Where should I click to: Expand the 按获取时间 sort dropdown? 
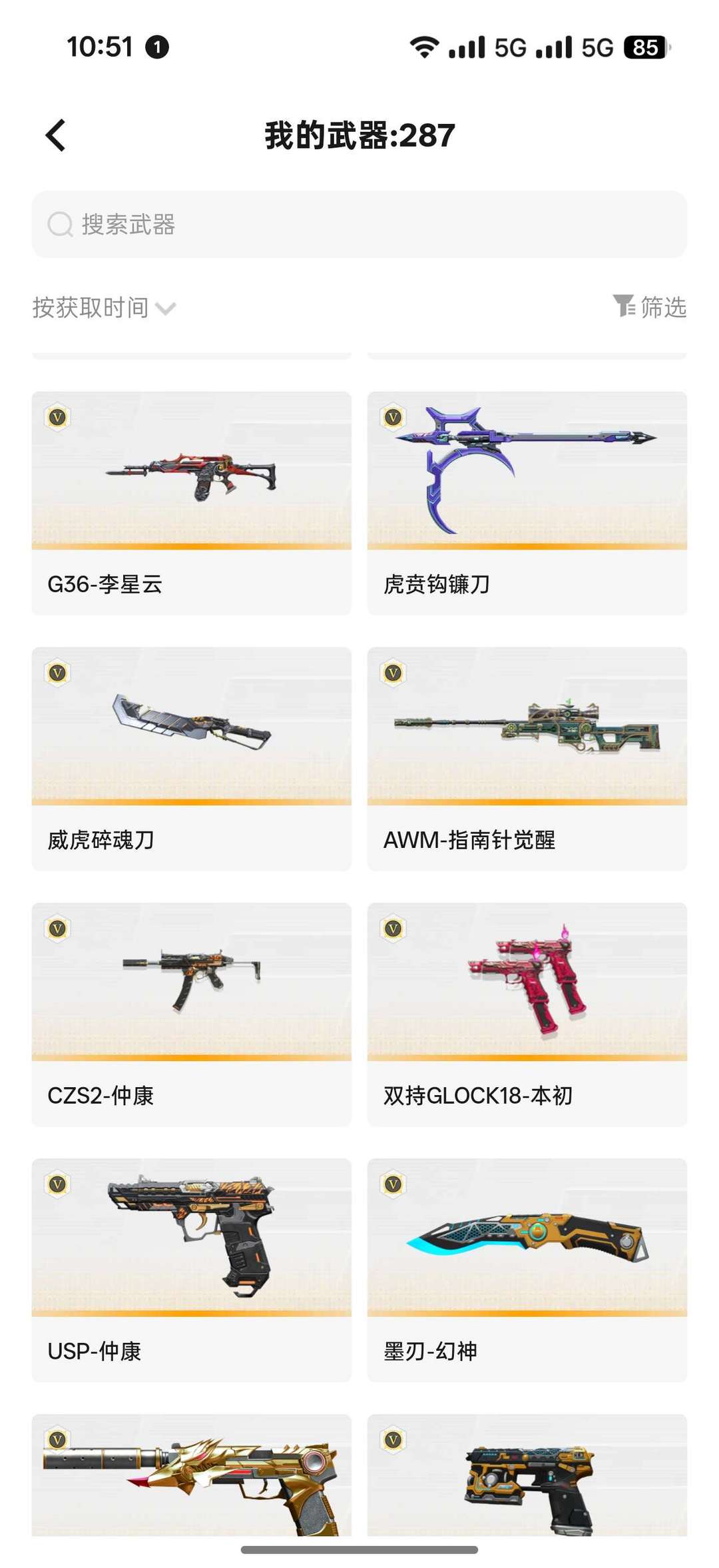point(91,307)
